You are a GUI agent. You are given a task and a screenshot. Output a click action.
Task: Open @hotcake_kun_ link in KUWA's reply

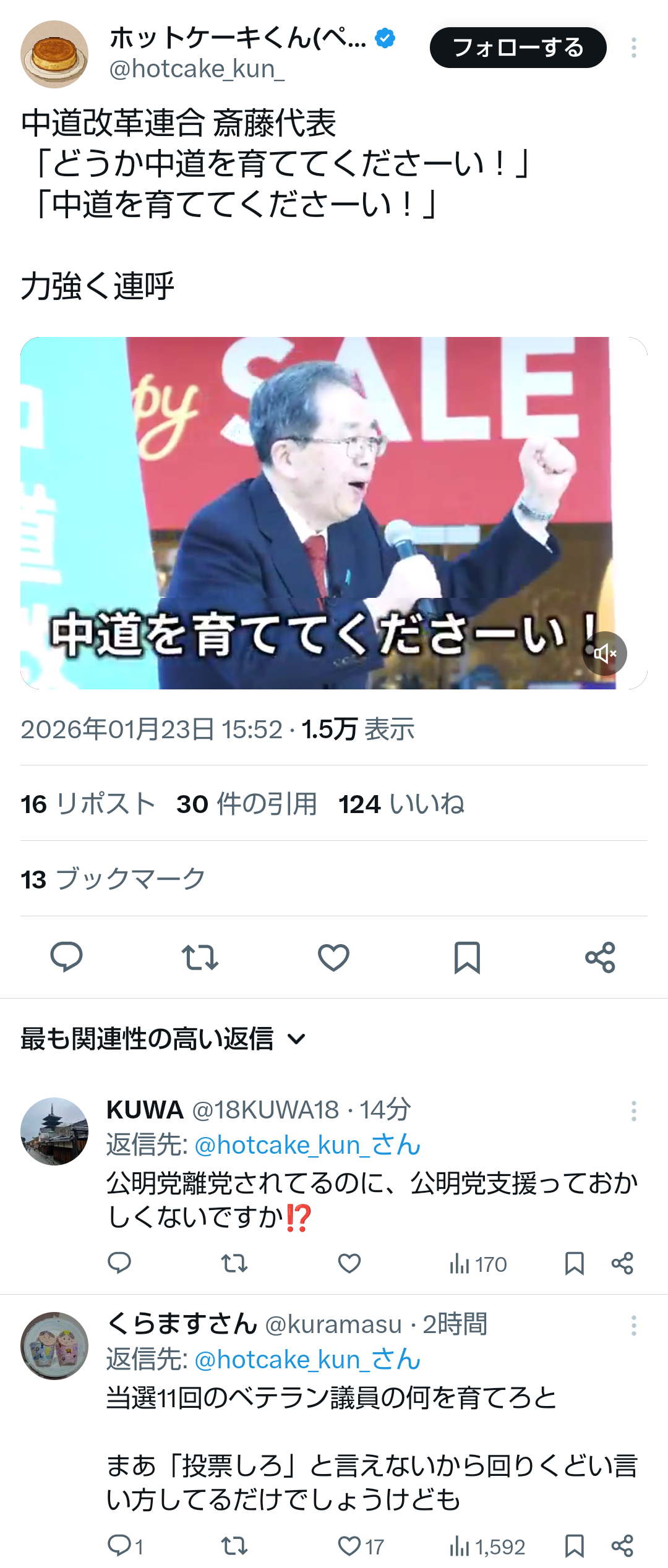[307, 1145]
